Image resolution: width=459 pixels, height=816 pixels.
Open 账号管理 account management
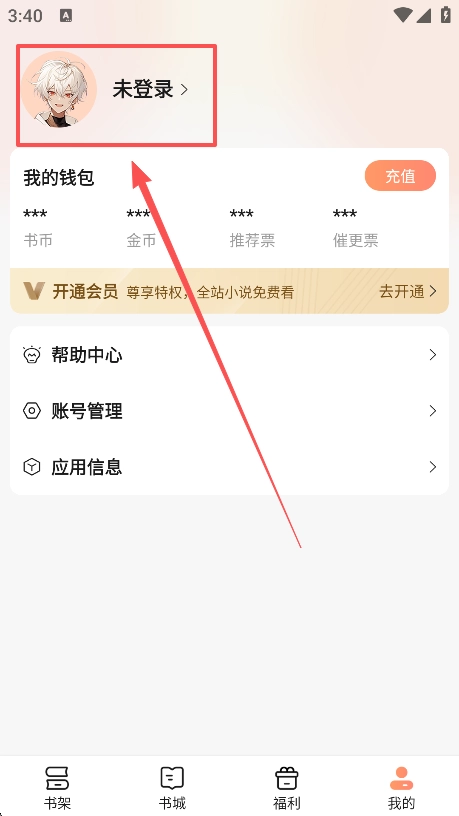230,411
